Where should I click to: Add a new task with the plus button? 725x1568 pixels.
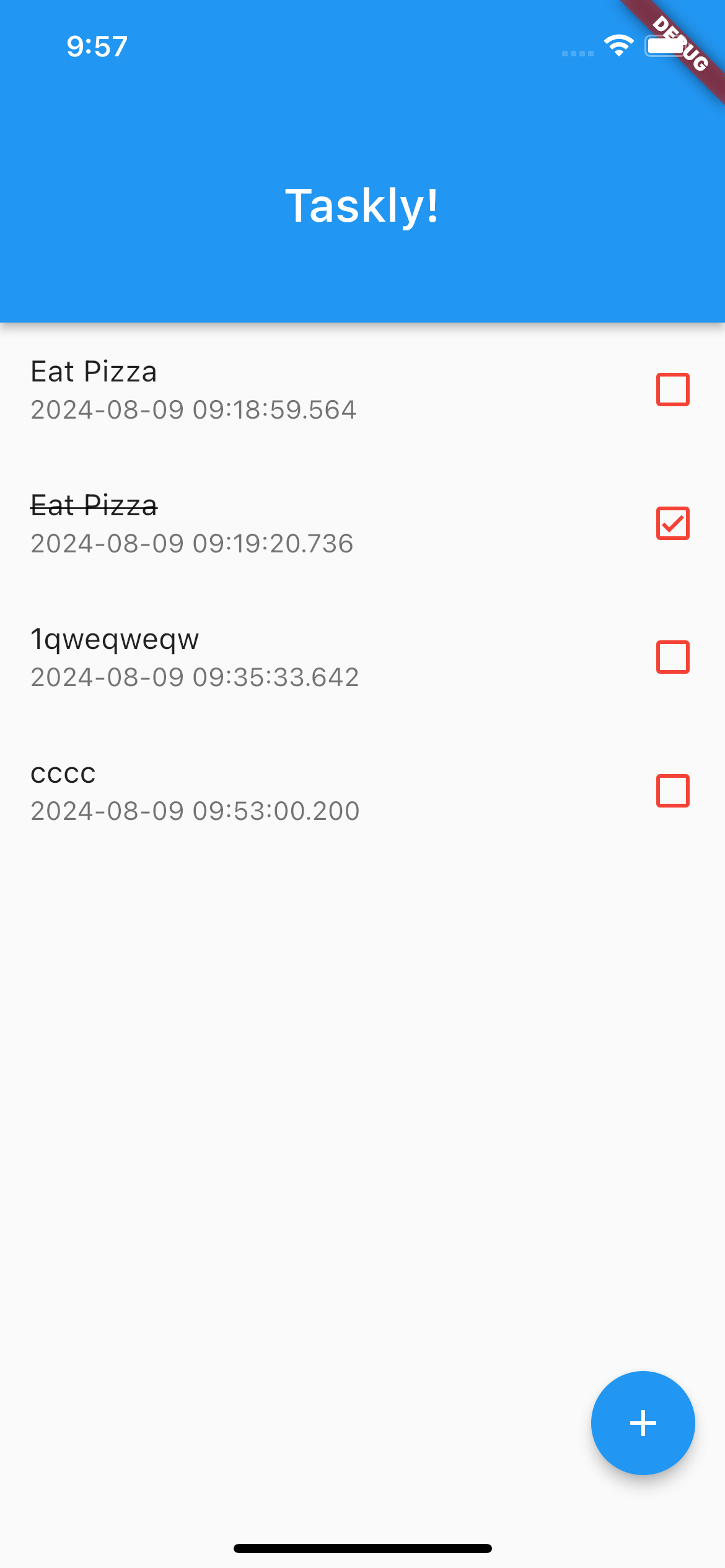point(643,1422)
